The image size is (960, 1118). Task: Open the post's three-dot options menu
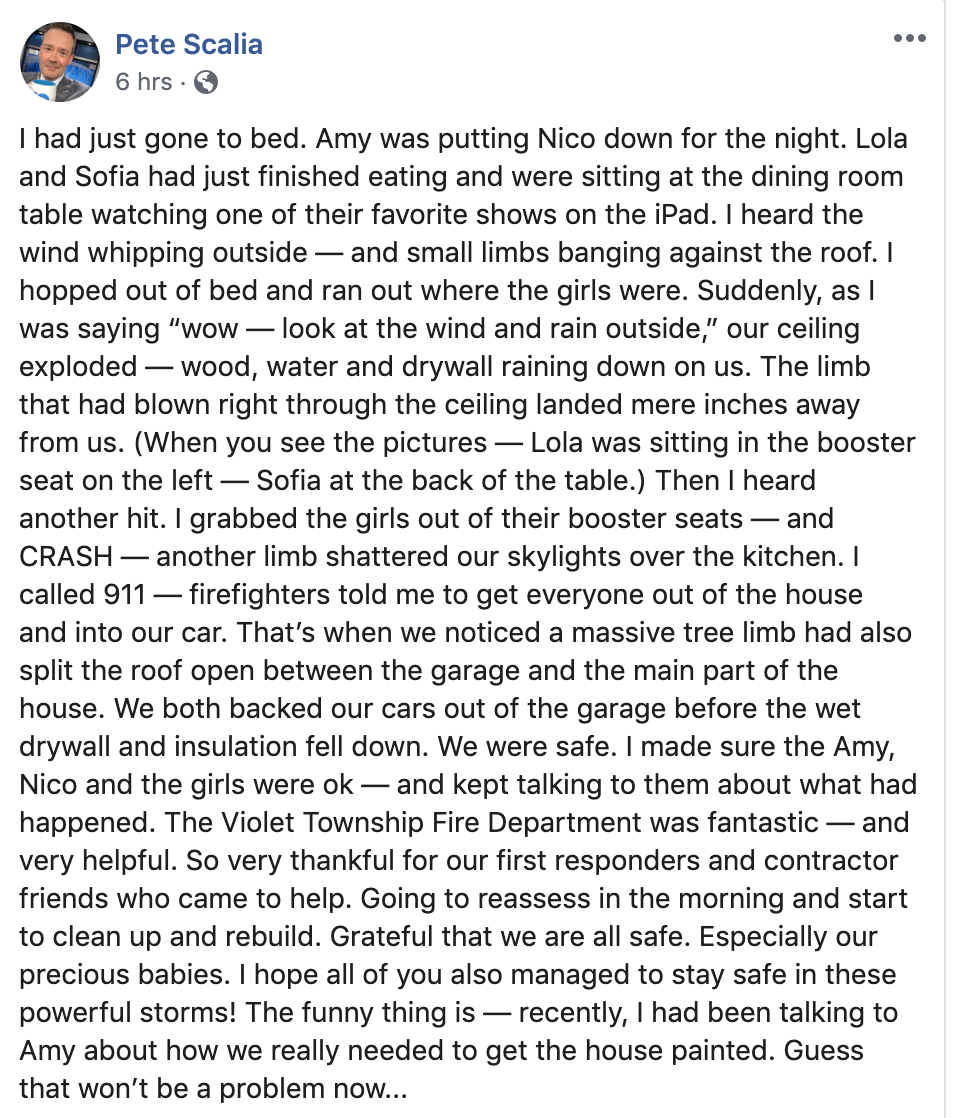point(910,39)
